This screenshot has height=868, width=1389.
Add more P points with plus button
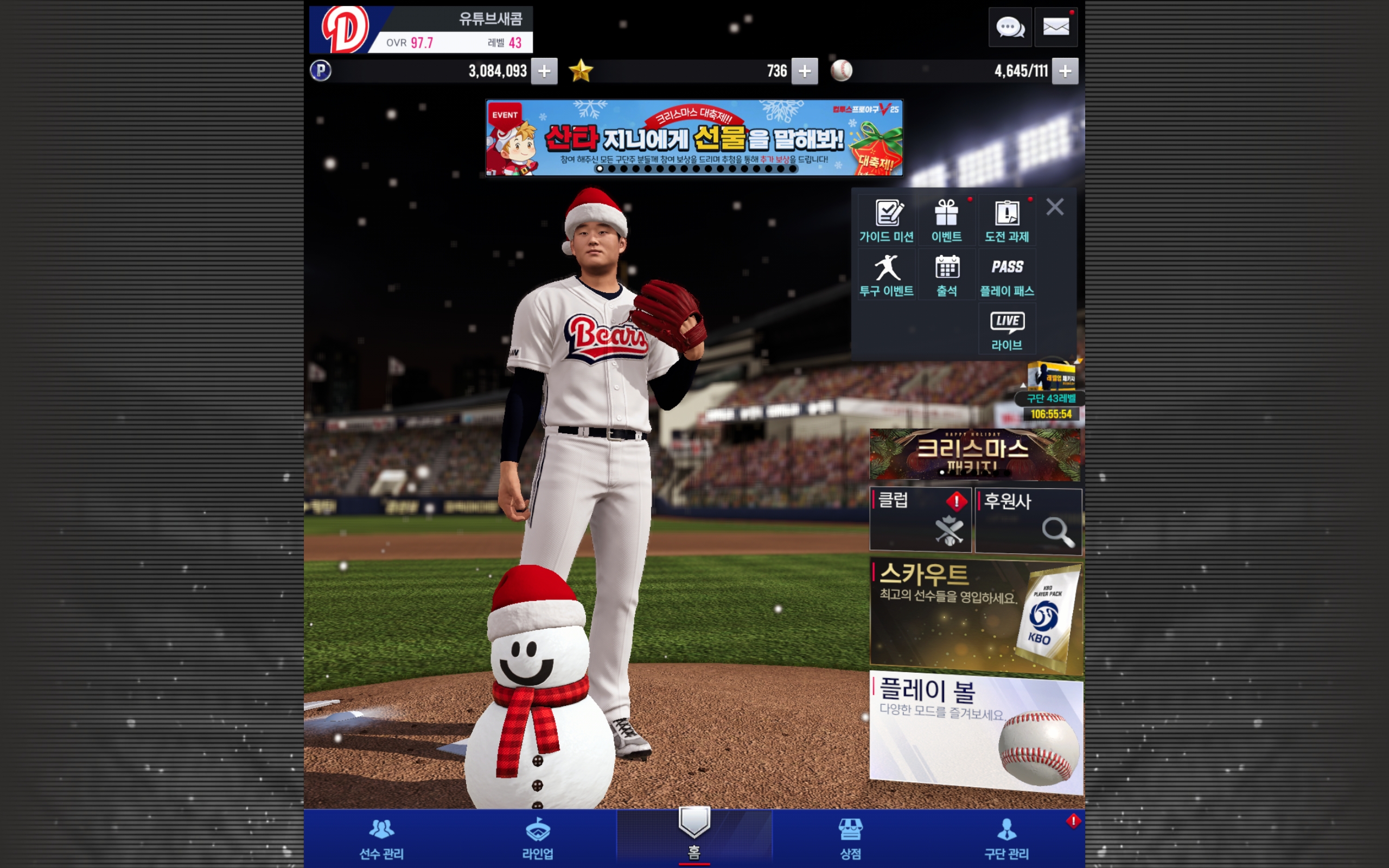[x=544, y=71]
